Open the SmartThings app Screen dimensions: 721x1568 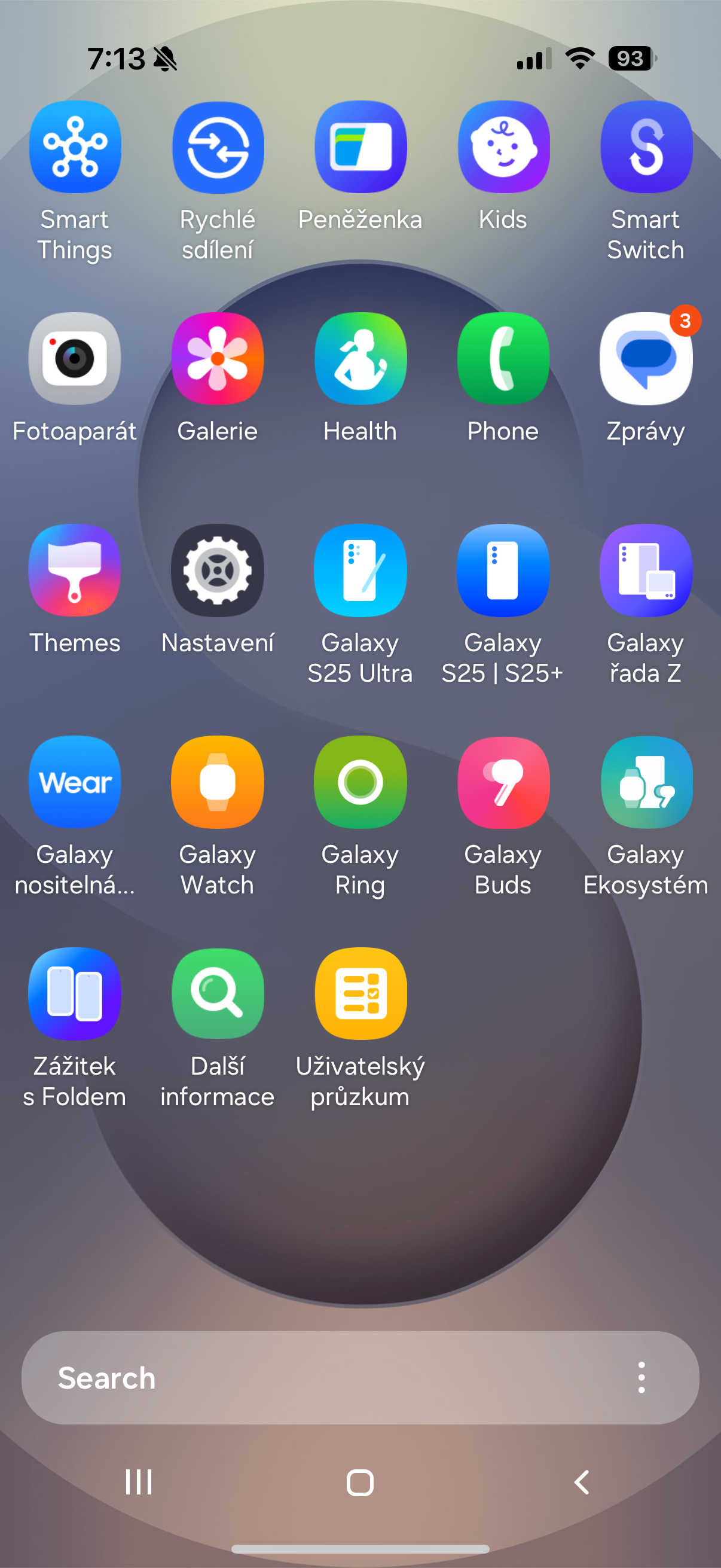point(75,147)
